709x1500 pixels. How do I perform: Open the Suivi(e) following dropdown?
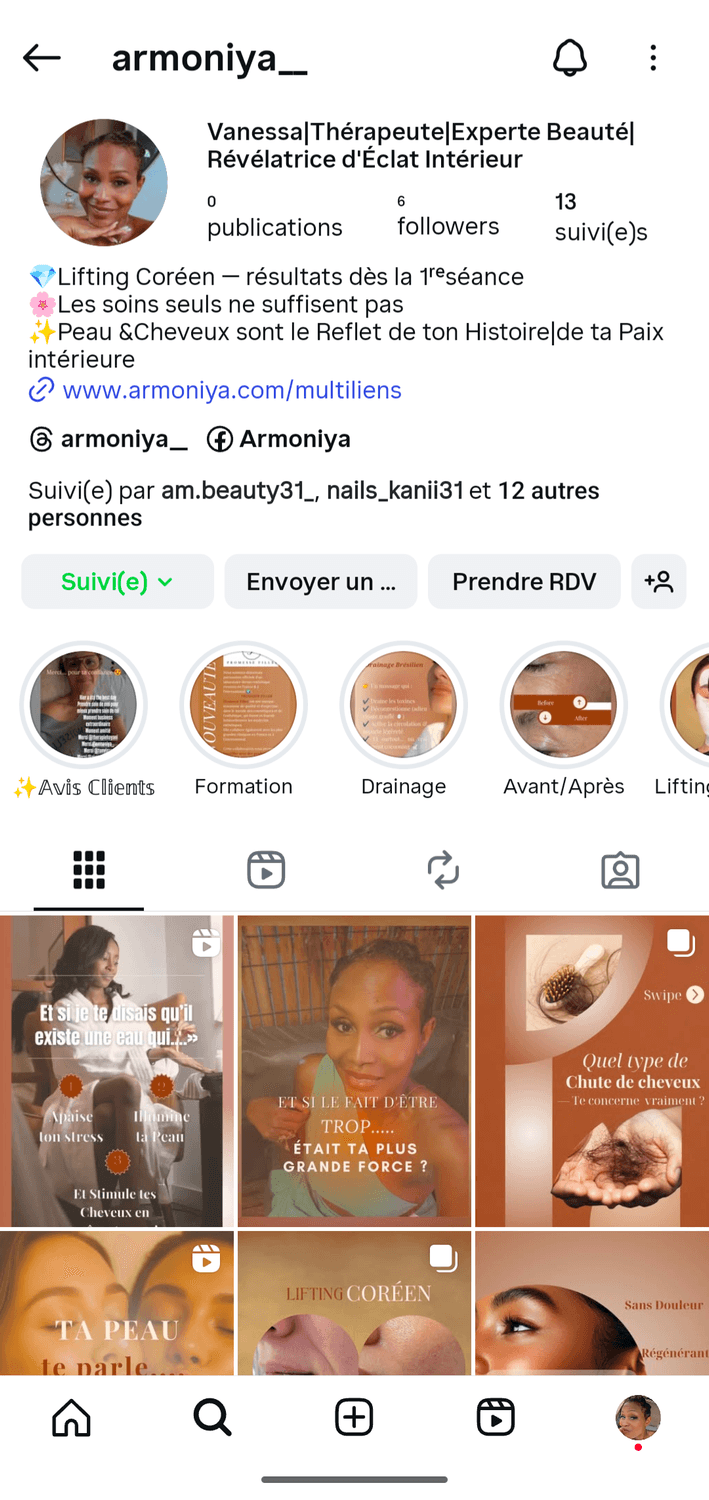[x=117, y=582]
